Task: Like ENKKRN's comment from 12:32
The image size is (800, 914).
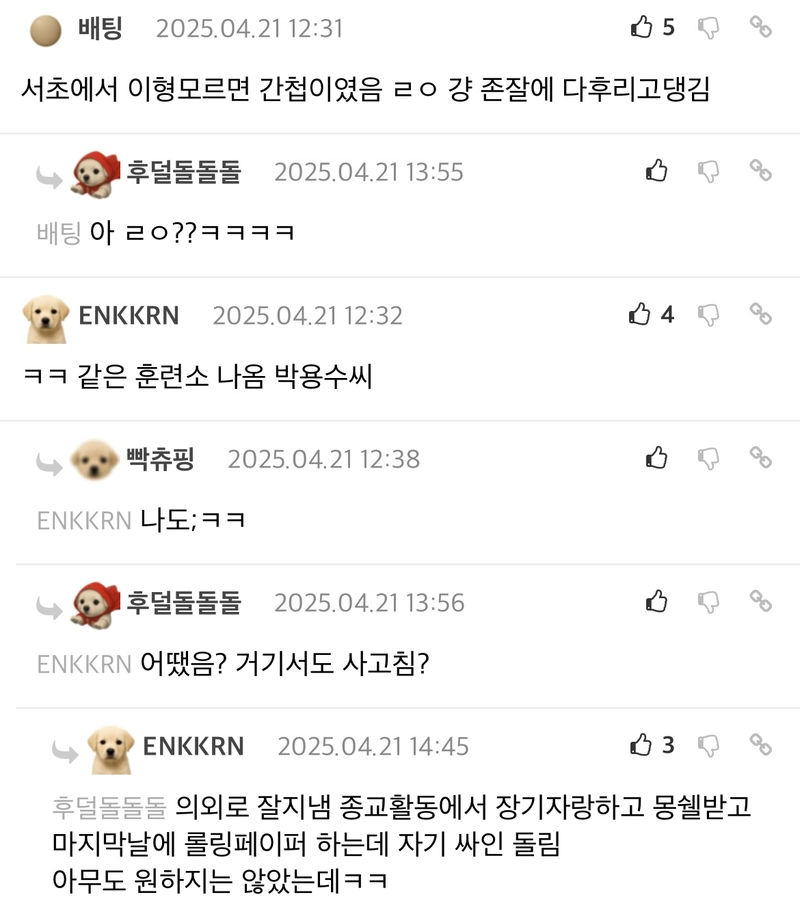Action: coord(640,315)
